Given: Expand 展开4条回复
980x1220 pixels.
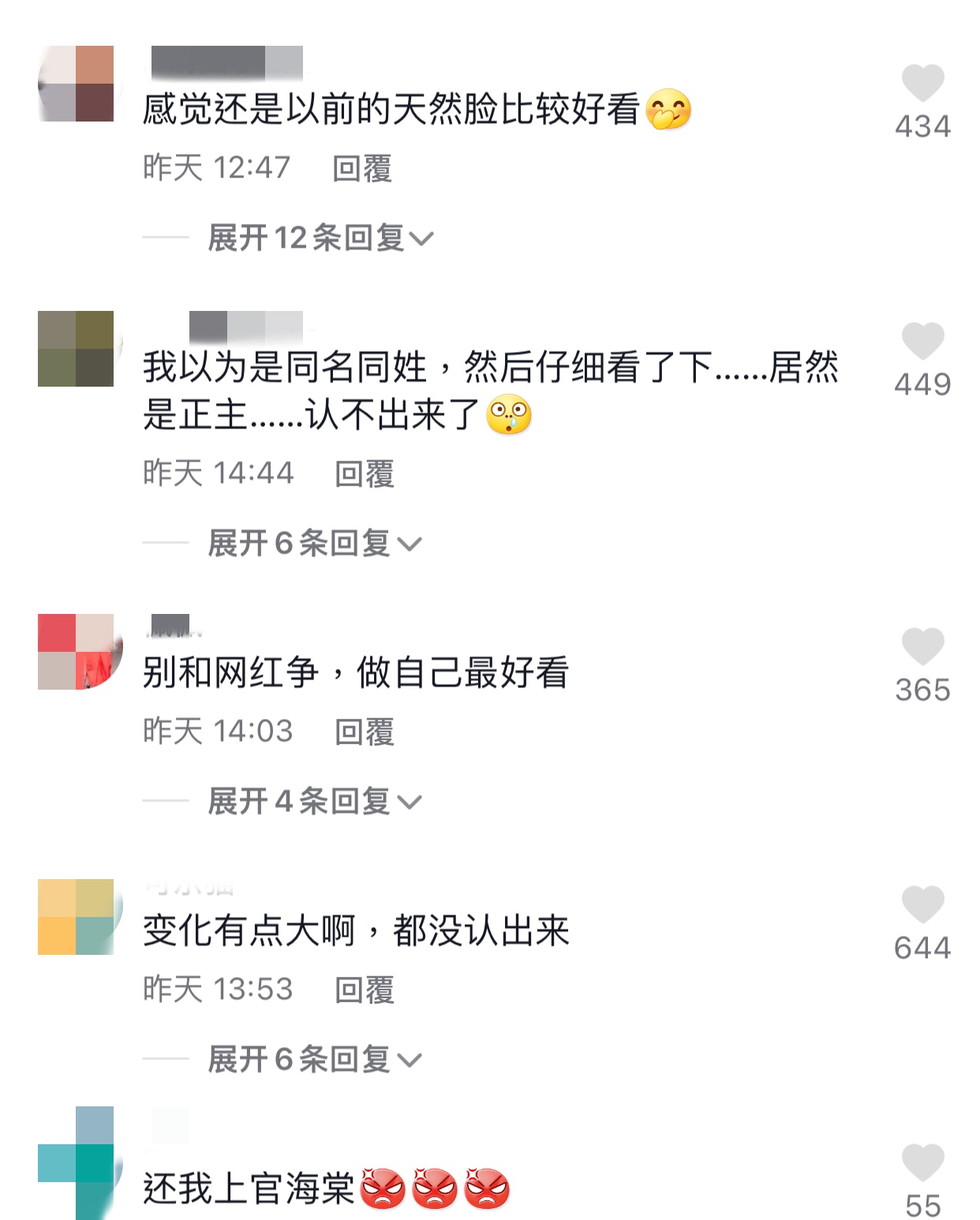Looking at the screenshot, I should tap(314, 801).
